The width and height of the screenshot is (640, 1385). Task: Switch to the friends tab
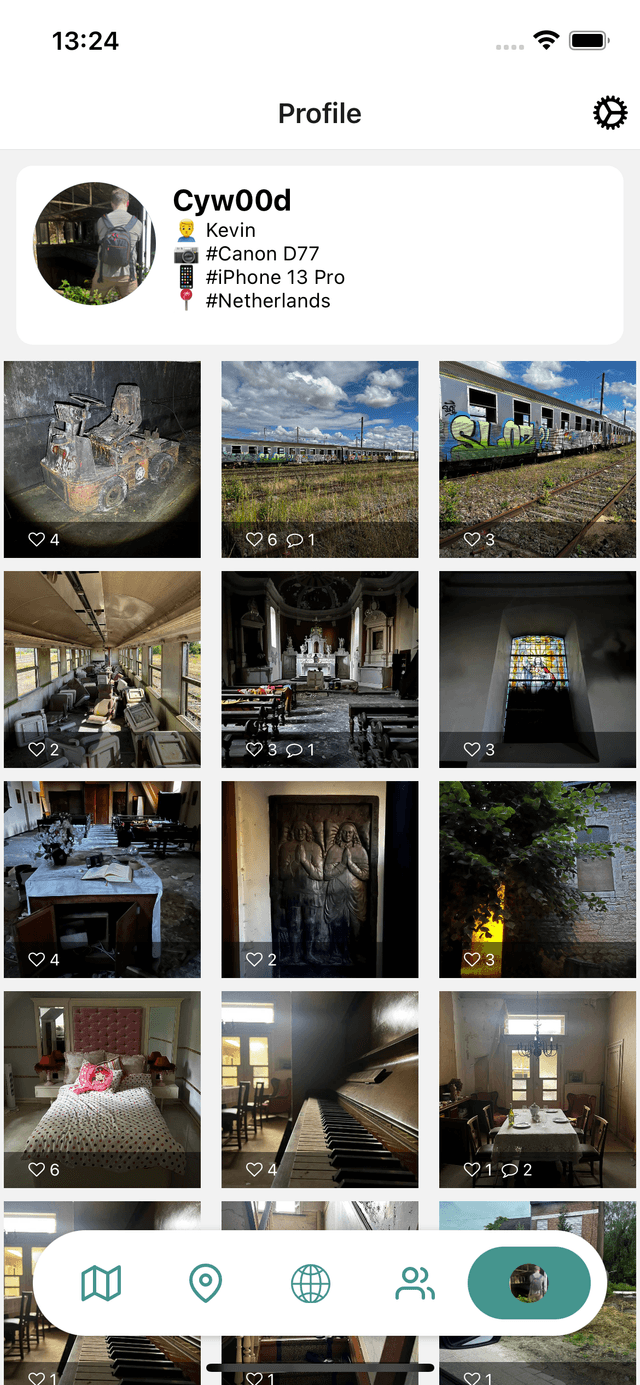click(414, 1282)
